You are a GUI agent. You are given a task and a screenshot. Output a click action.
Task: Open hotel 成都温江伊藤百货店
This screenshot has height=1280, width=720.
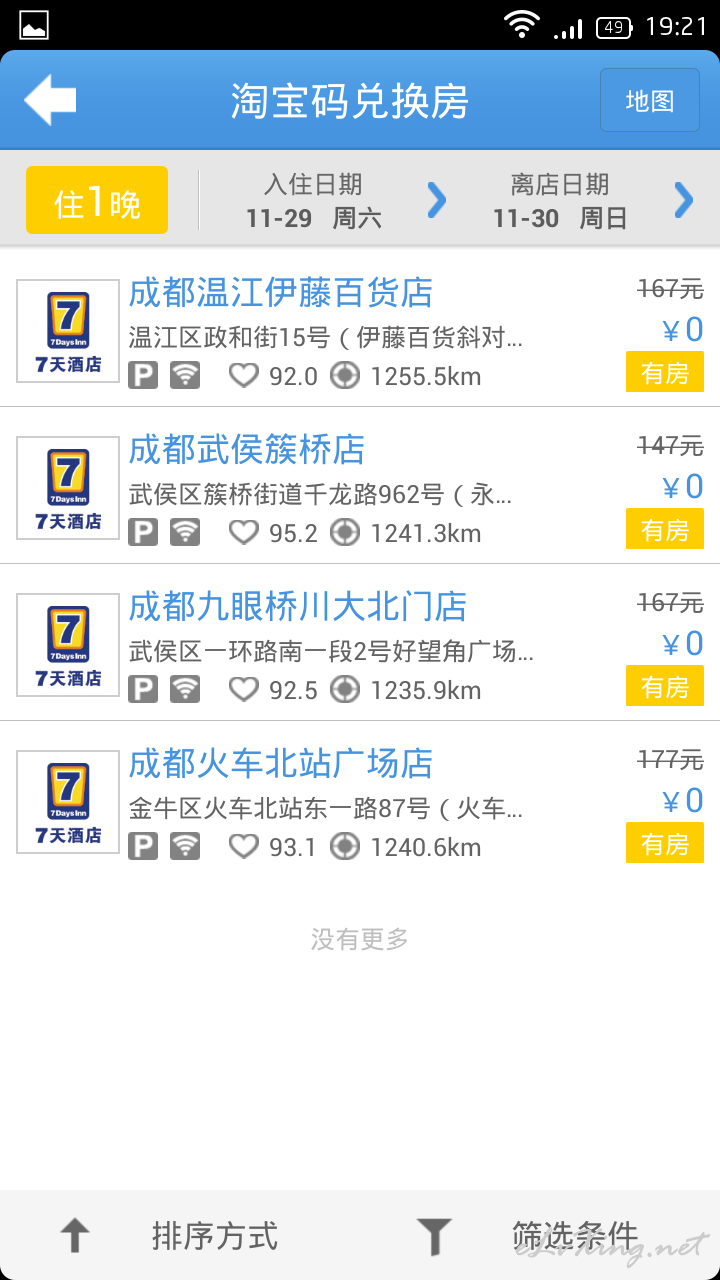[x=360, y=329]
